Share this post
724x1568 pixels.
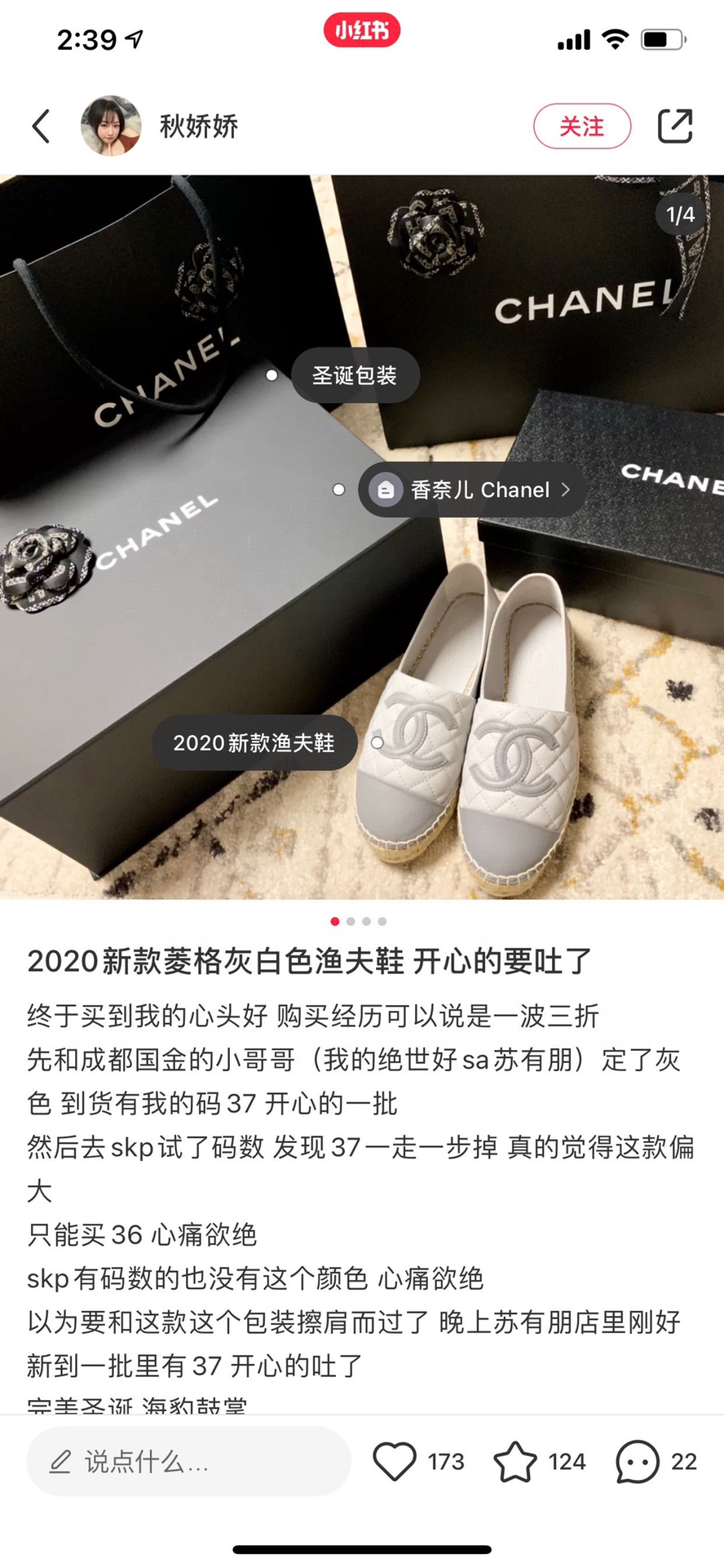click(x=675, y=126)
